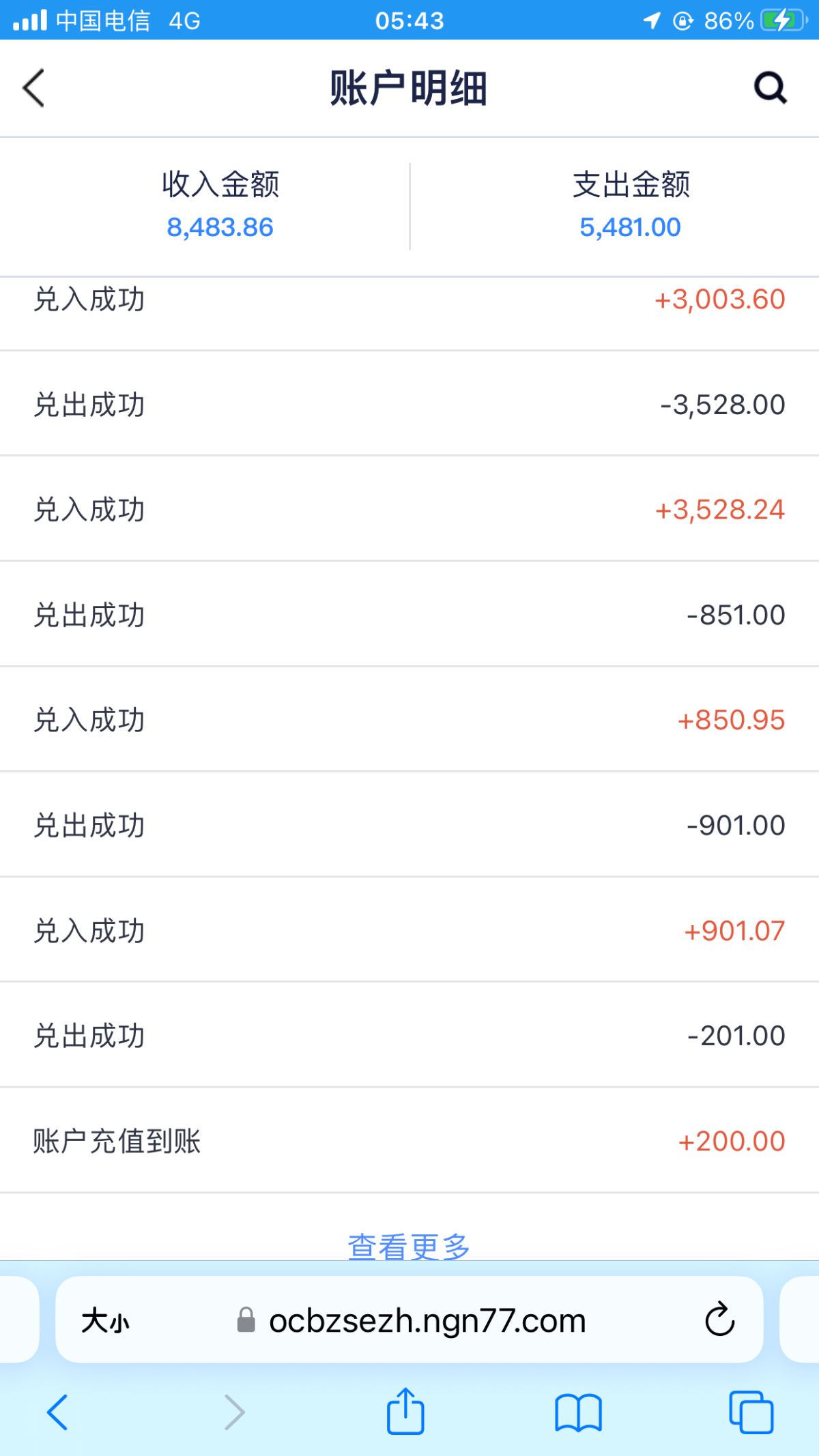819x1456 pixels.
Task: Tap the battery charging indicator
Action: point(782,20)
